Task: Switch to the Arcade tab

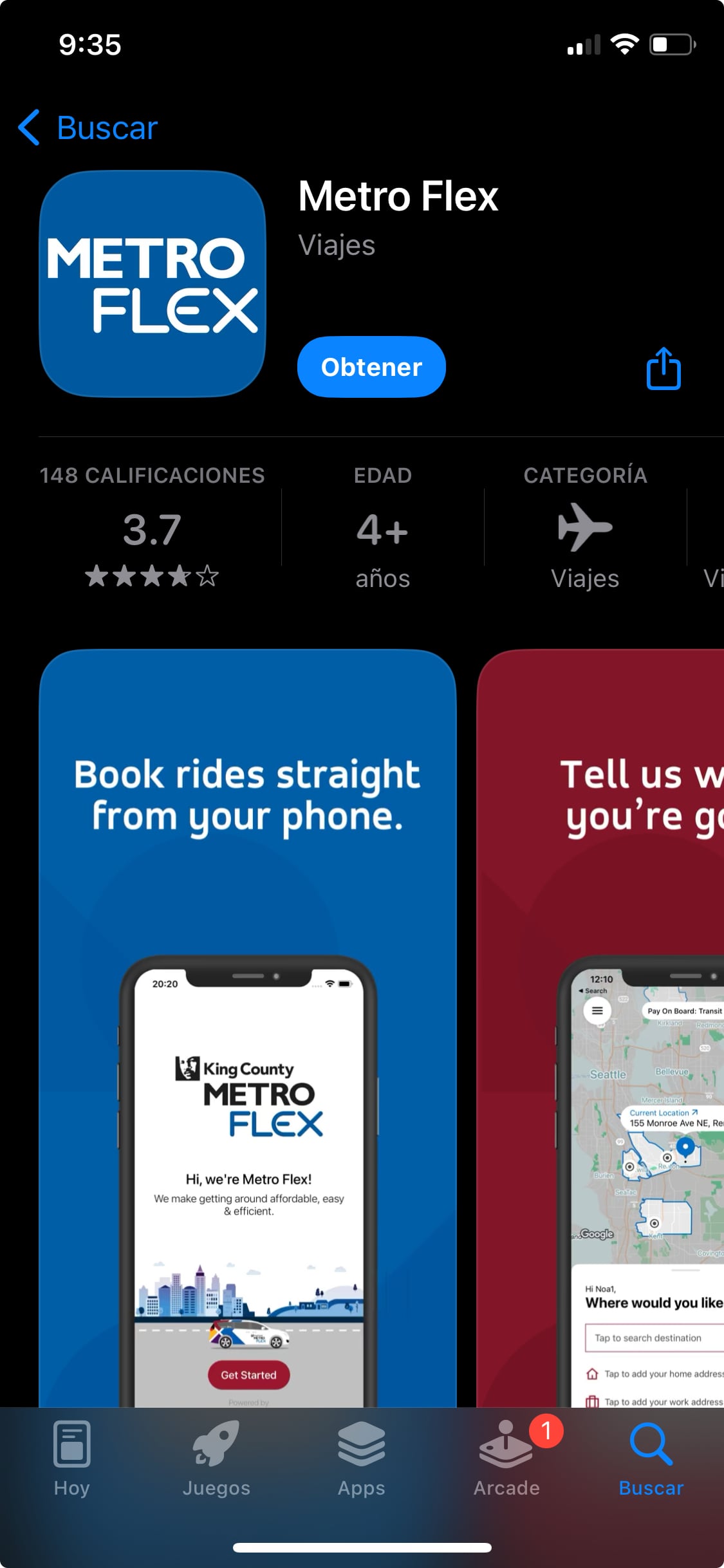Action: coord(506,1460)
